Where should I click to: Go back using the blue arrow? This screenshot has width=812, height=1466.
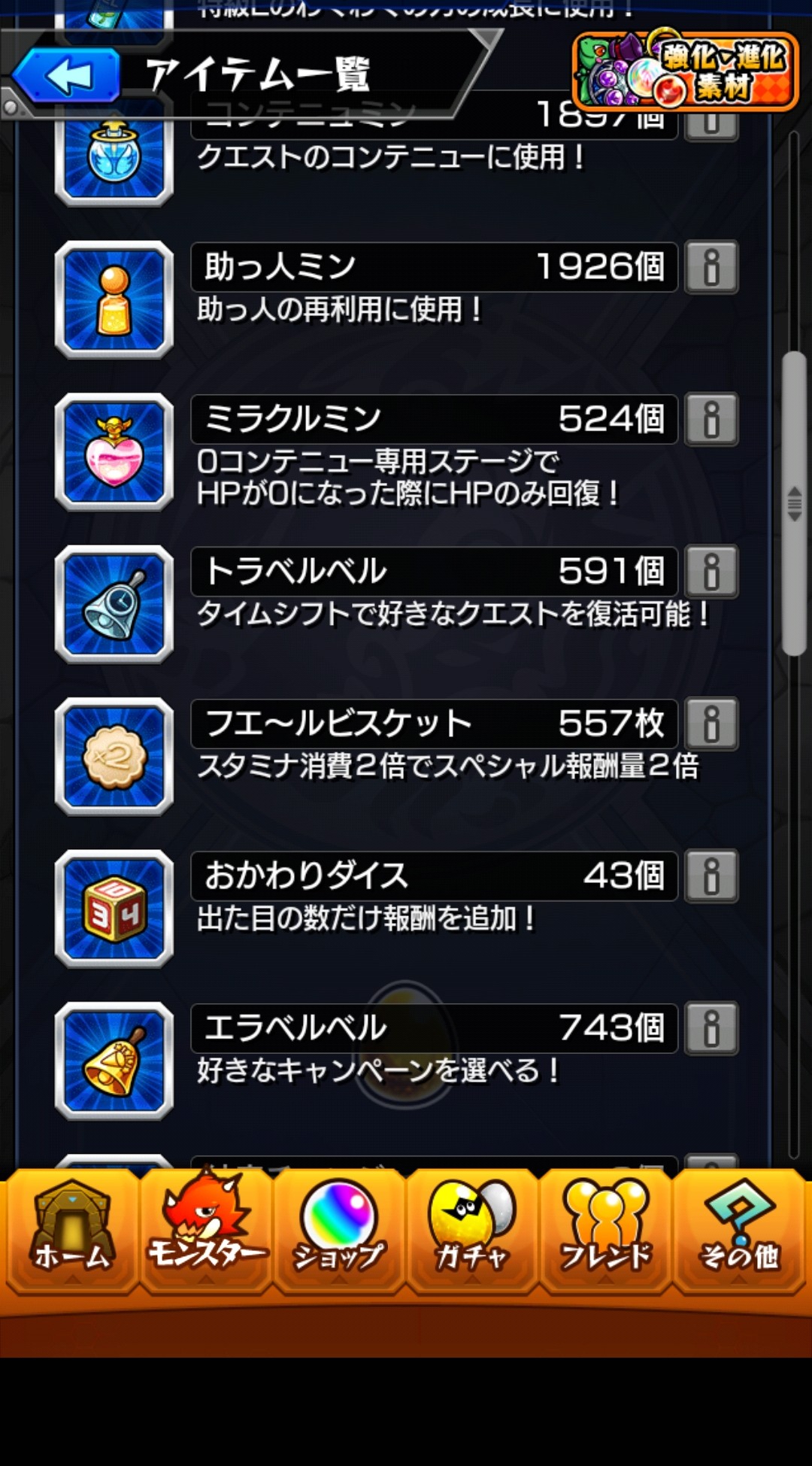[66, 75]
